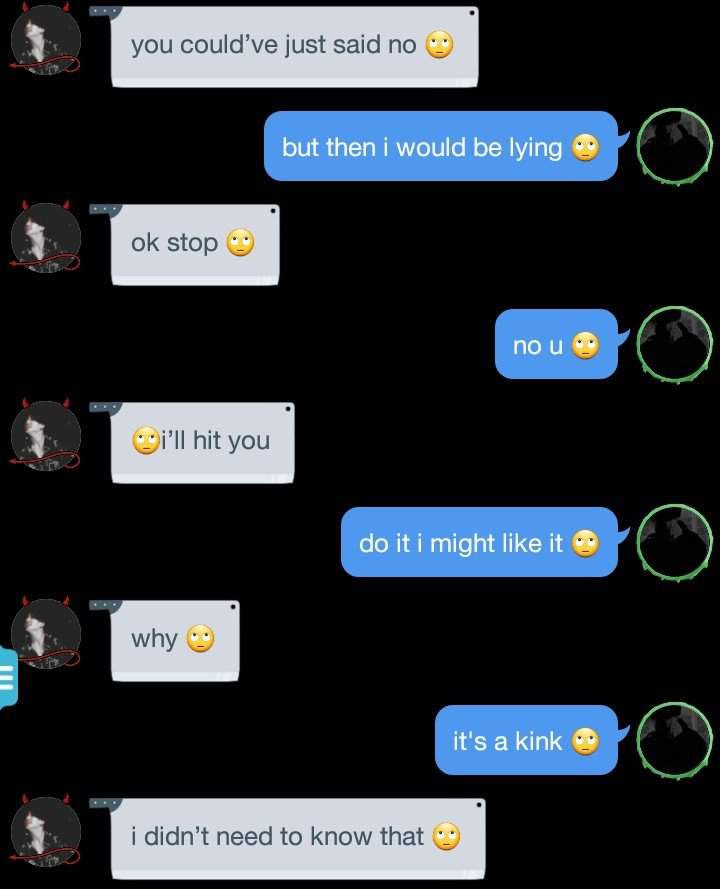Tap the avatar next to "ok stop"
The height and width of the screenshot is (889, 720).
coord(45,241)
